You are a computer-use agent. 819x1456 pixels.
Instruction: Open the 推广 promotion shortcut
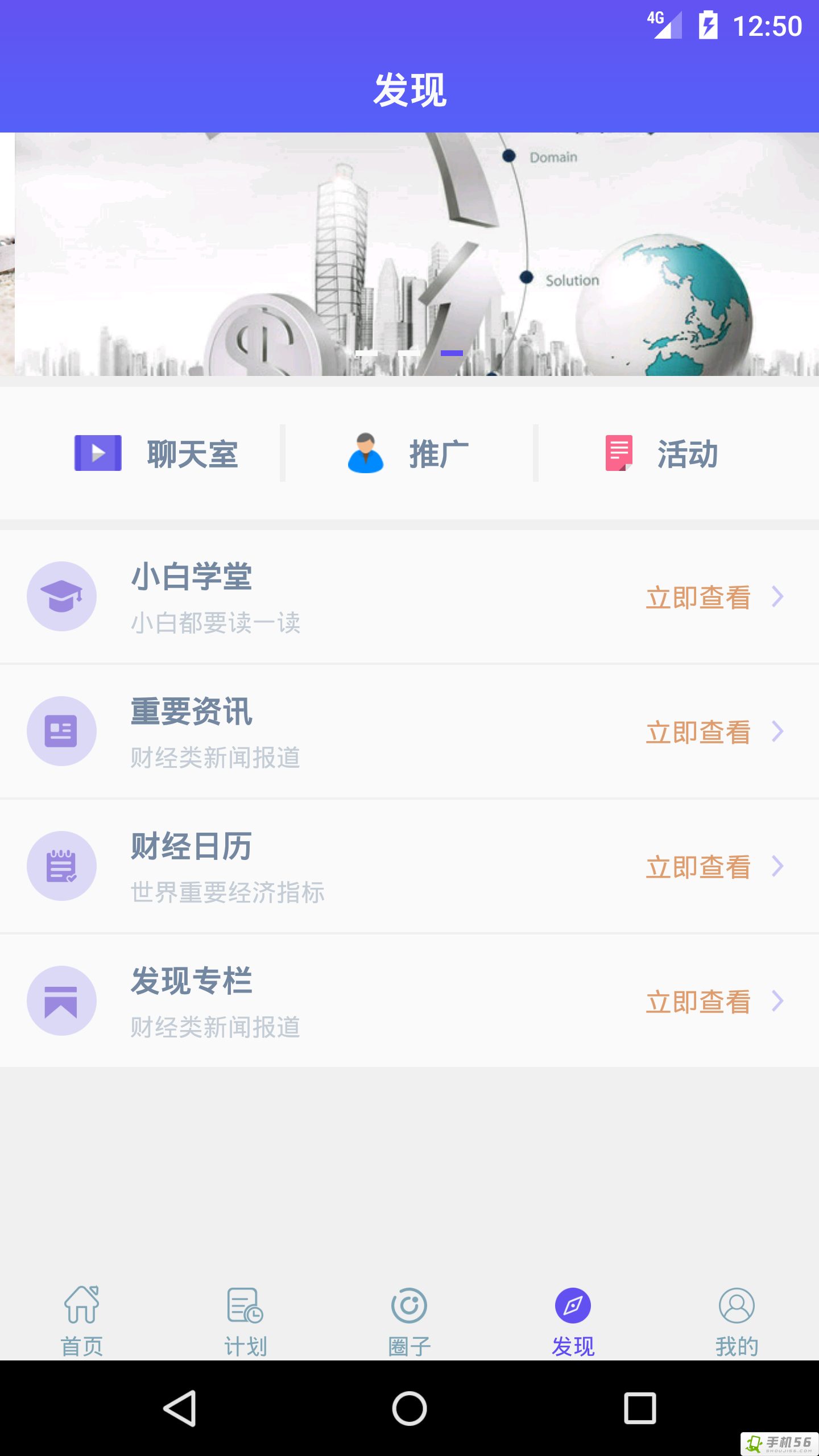(x=408, y=453)
